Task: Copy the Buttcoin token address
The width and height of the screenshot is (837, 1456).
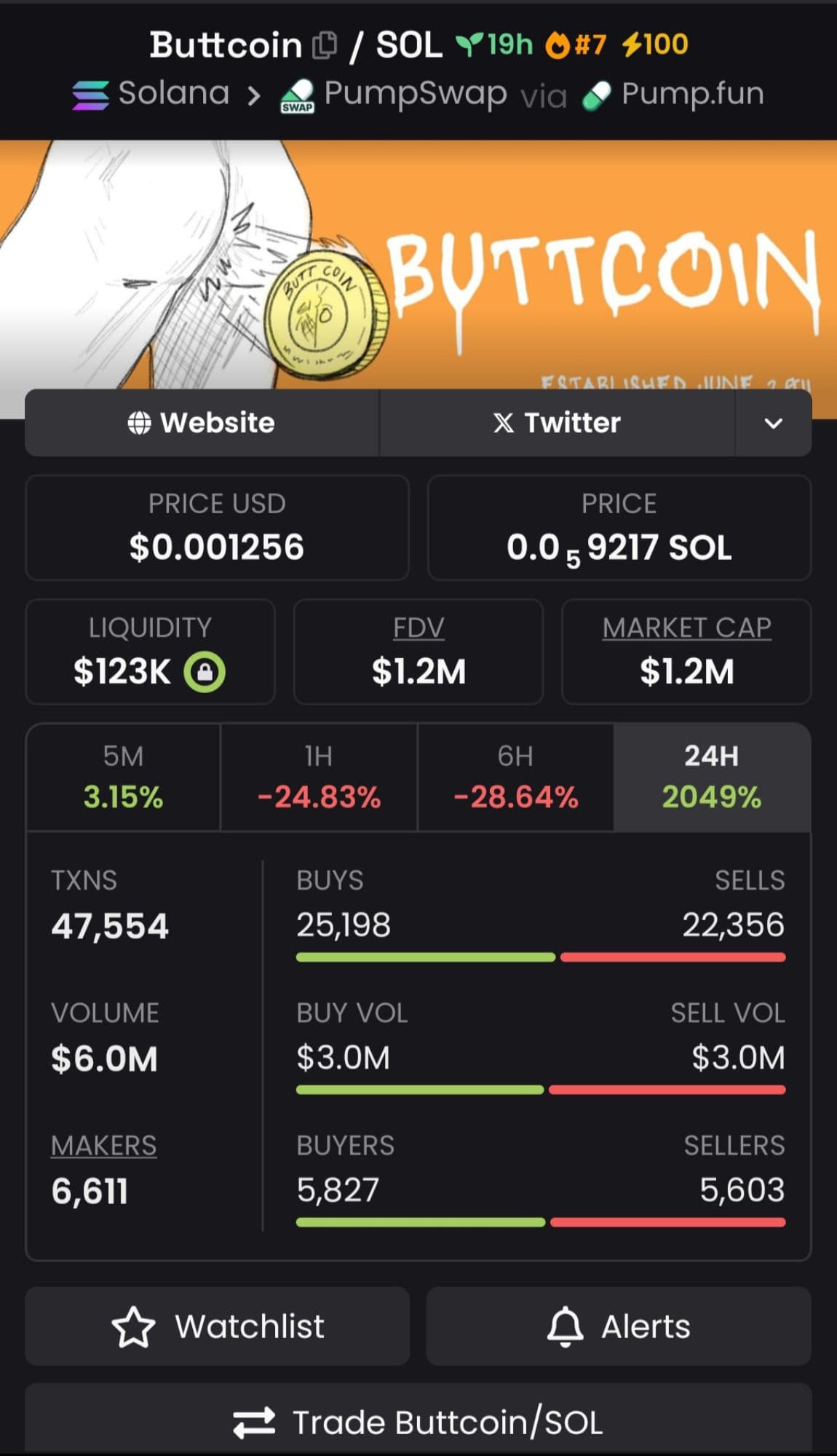Action: pos(325,45)
